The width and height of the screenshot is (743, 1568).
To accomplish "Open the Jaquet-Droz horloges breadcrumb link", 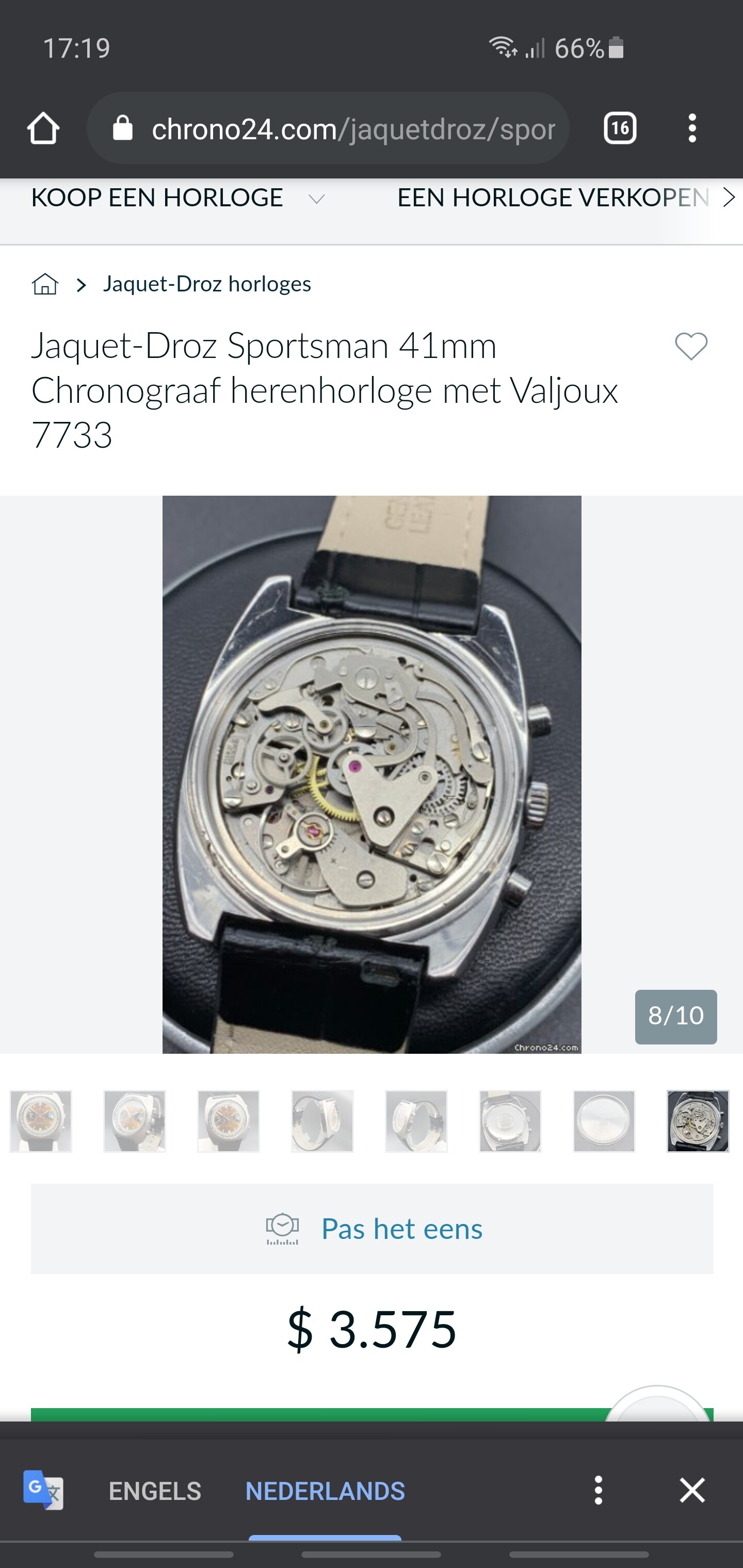I will coord(207,284).
